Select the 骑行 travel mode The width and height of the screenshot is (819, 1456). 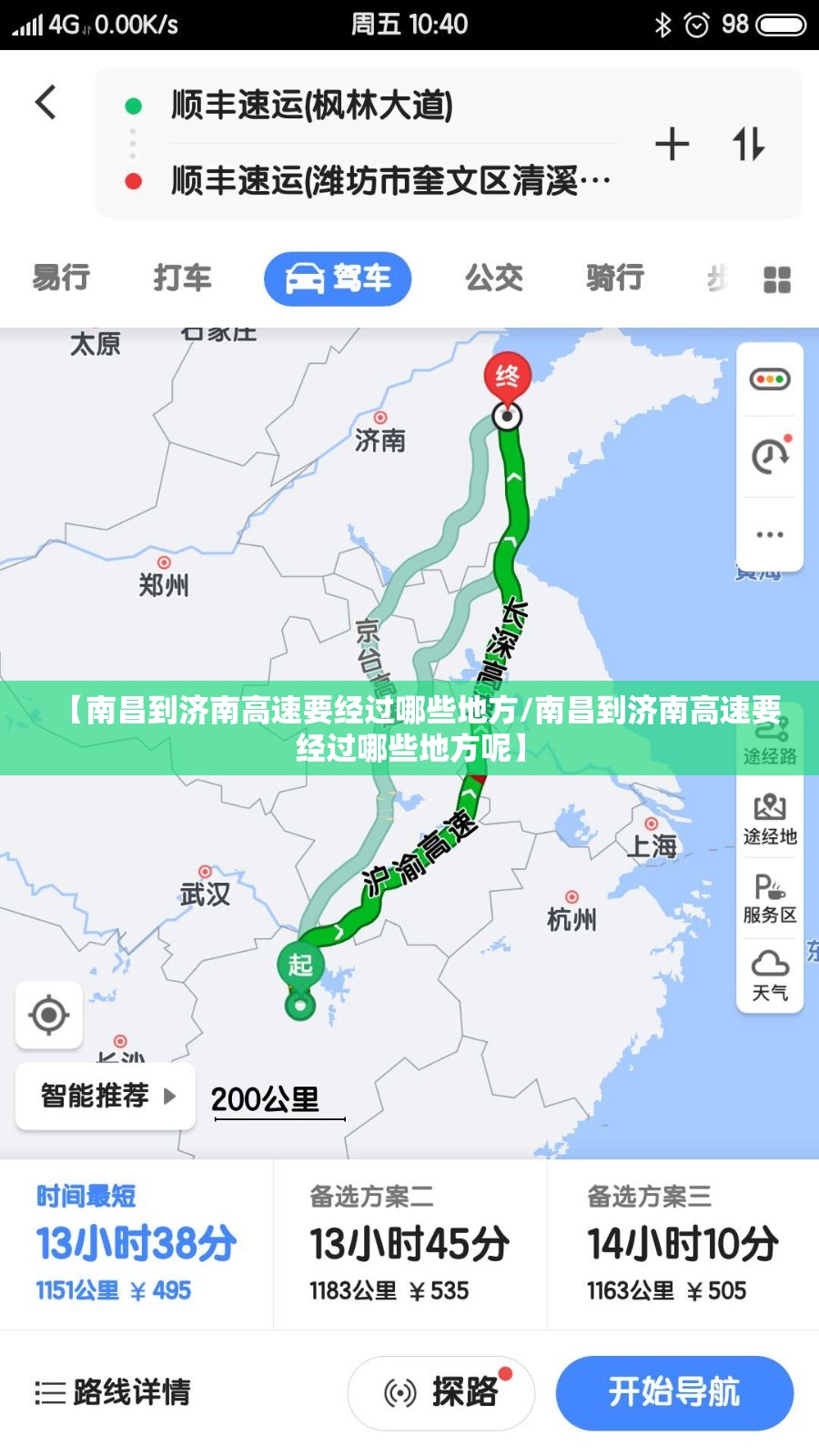coord(615,278)
